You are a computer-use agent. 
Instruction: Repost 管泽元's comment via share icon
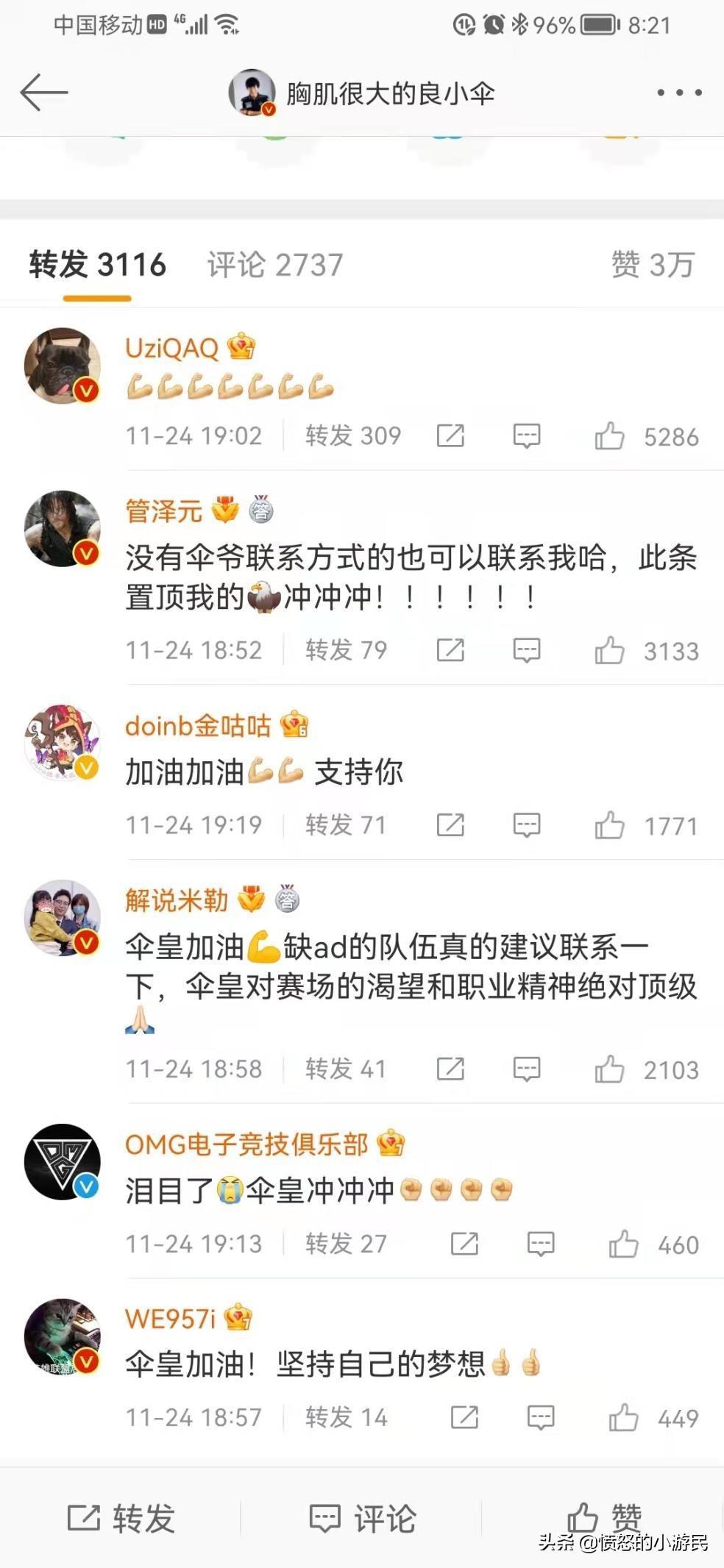450,650
